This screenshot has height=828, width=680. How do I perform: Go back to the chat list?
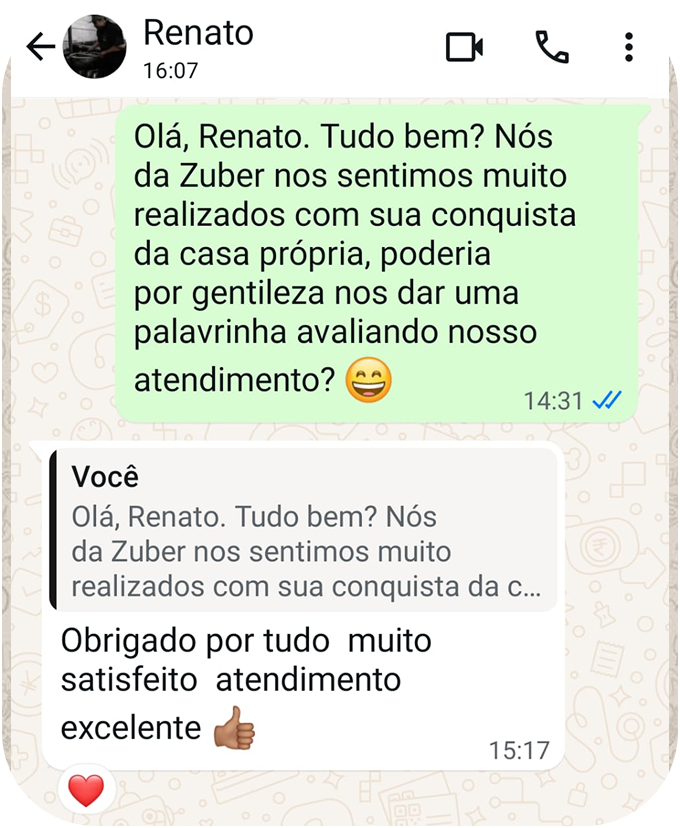39,47
